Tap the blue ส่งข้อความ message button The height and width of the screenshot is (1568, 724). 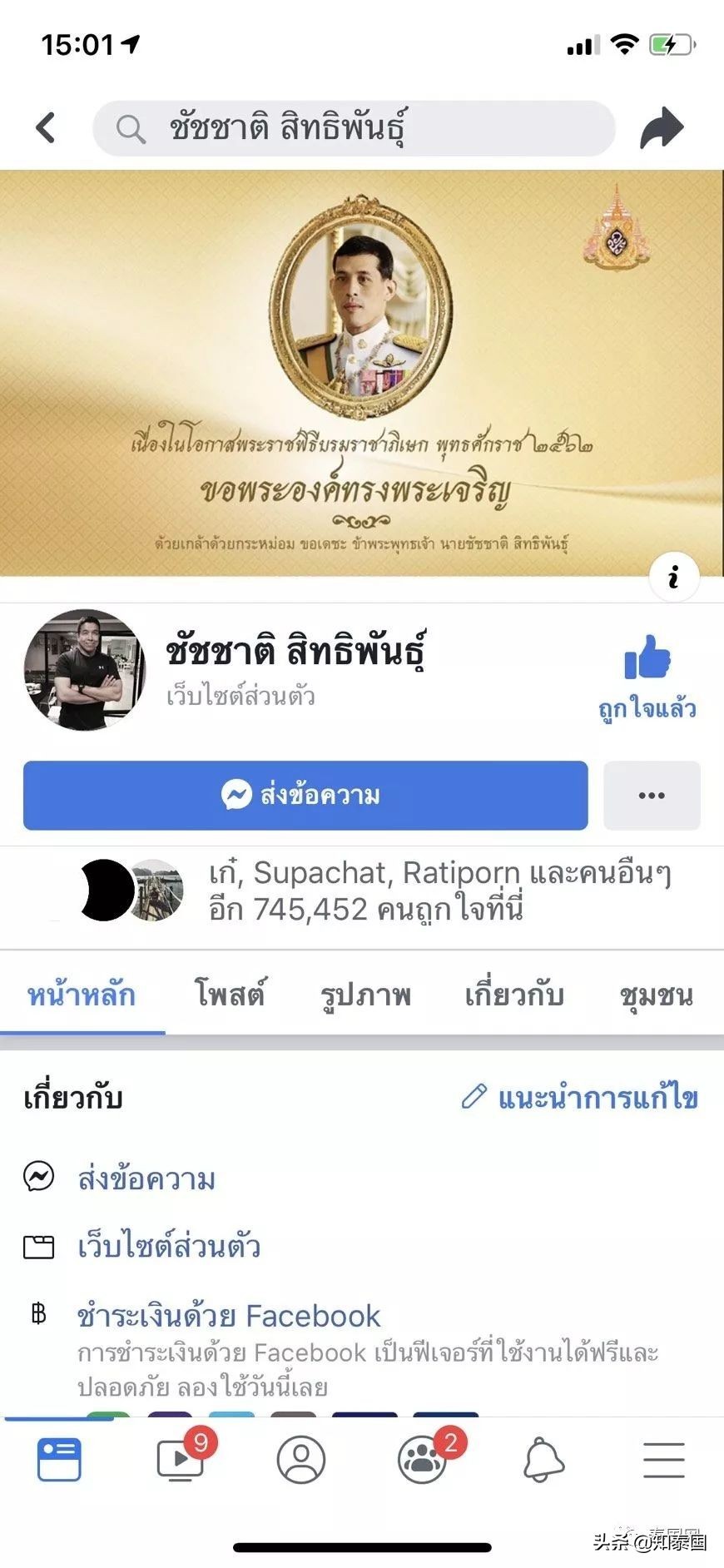click(x=305, y=796)
